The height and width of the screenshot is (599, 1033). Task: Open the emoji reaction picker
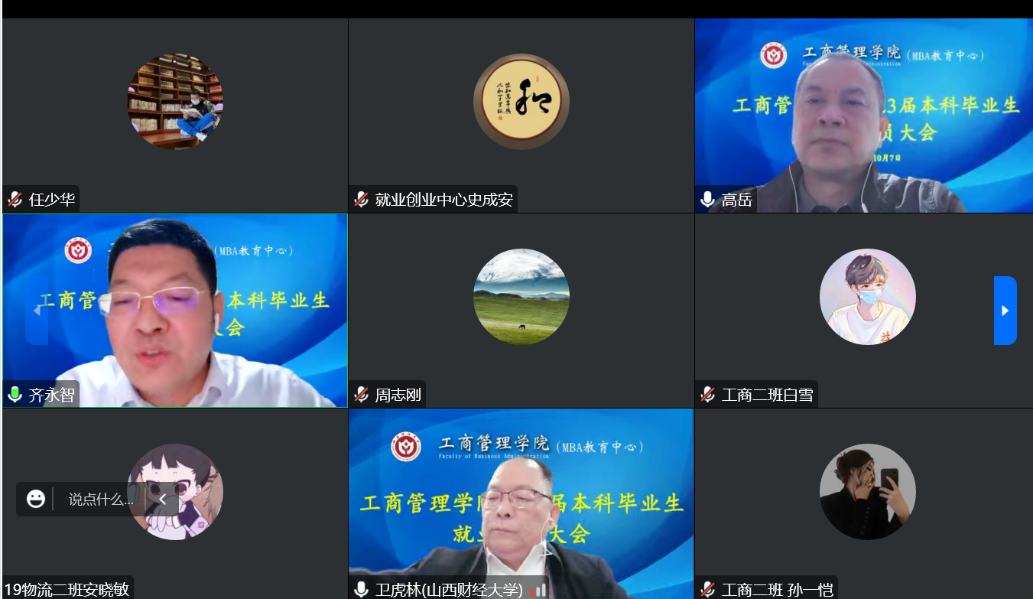36,498
